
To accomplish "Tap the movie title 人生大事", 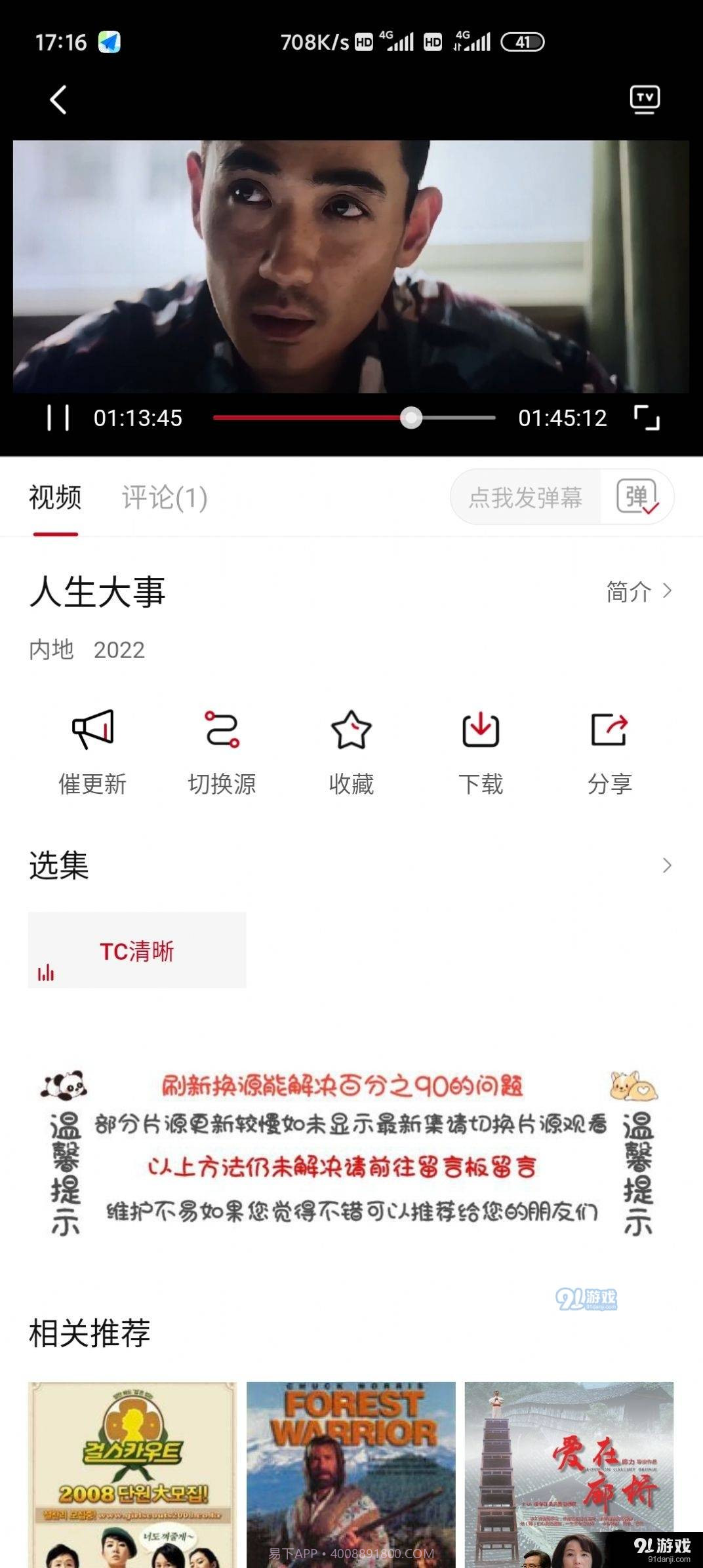I will [x=97, y=593].
